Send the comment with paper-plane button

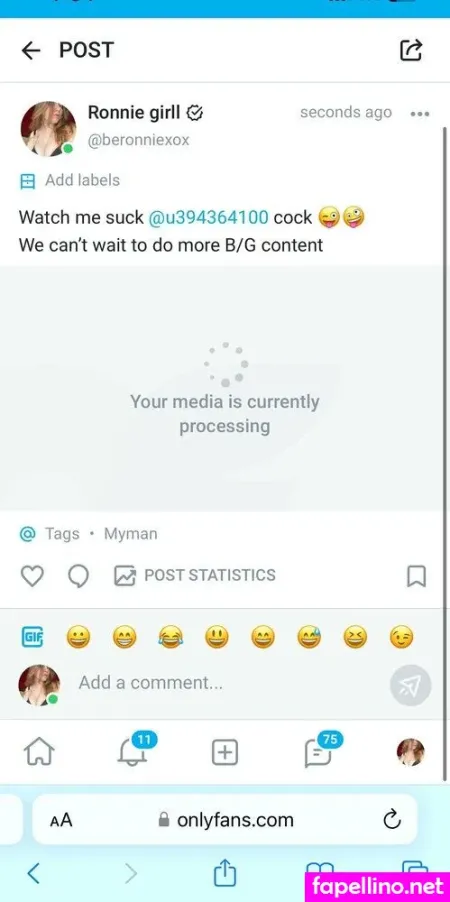coord(410,685)
